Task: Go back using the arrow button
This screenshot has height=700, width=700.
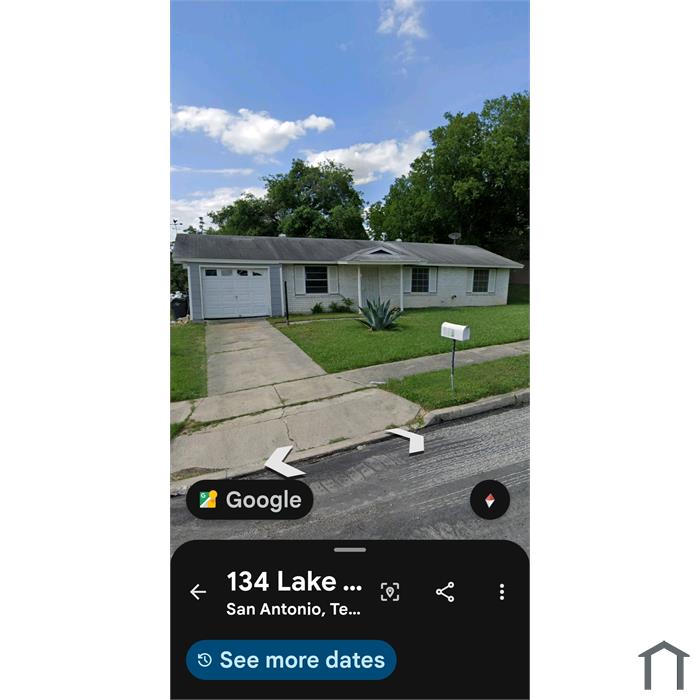Action: click(x=198, y=592)
